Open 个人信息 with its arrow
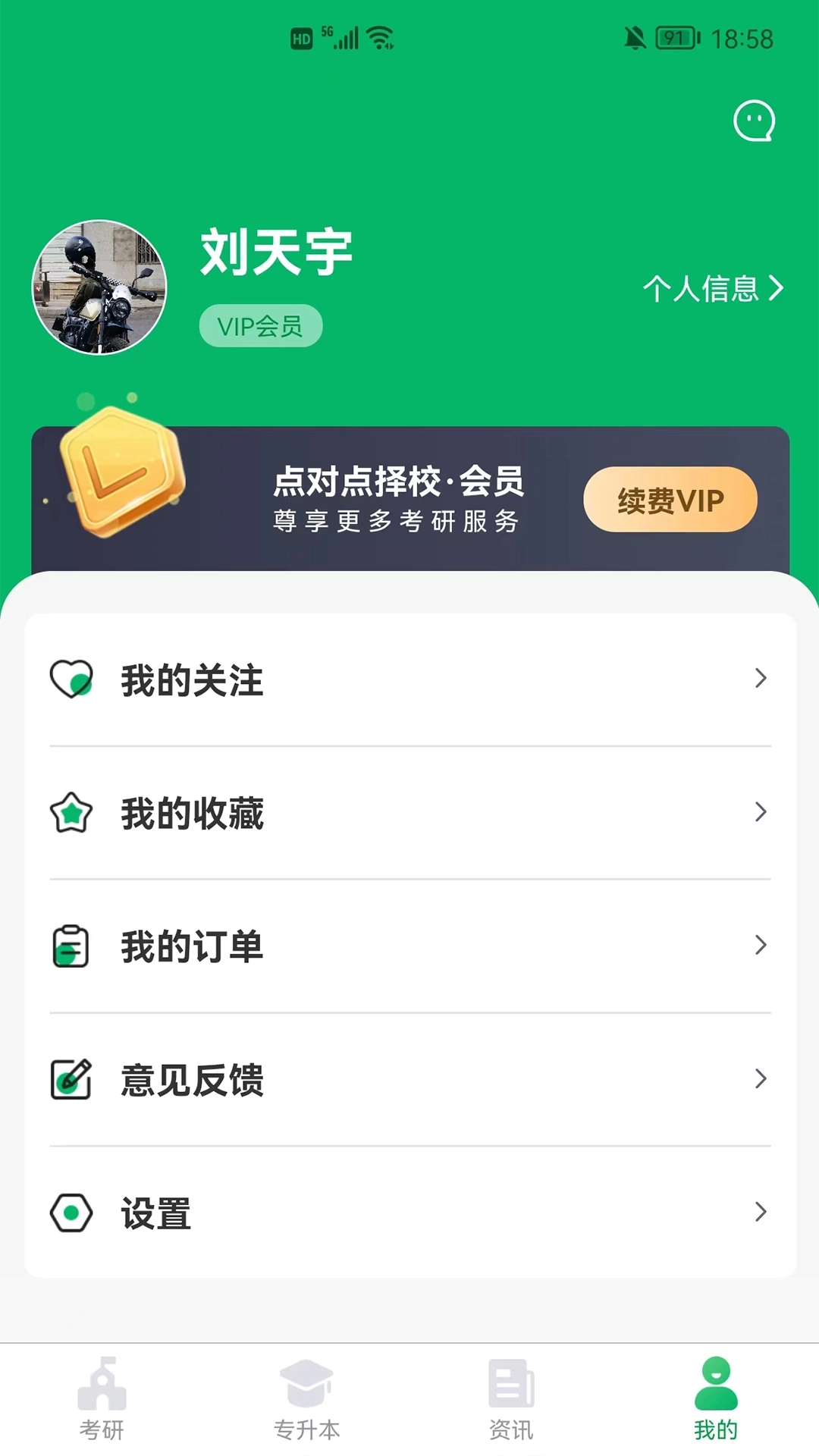 click(776, 288)
